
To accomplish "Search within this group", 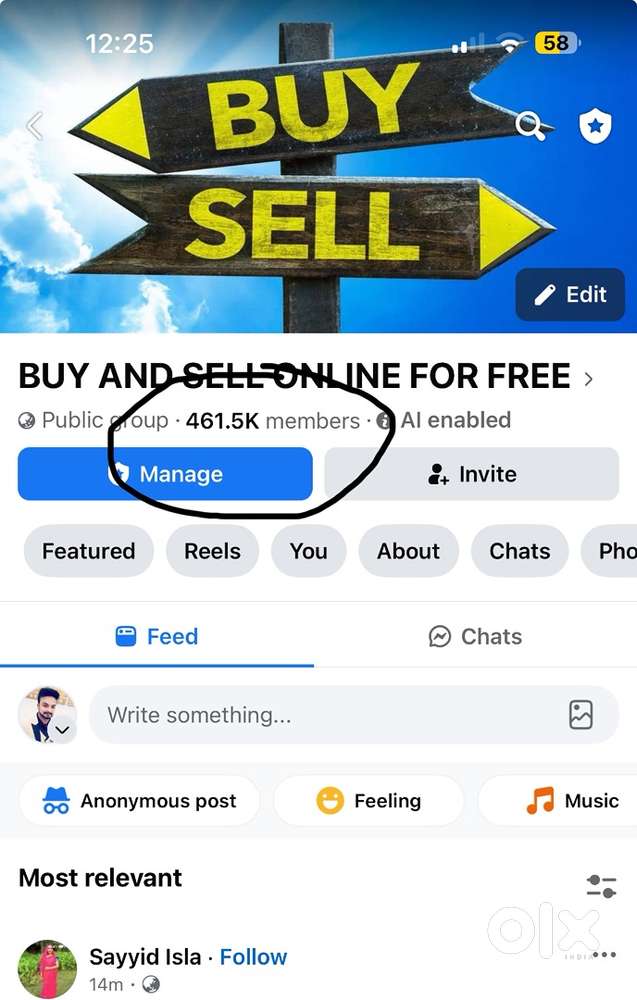I will (531, 126).
